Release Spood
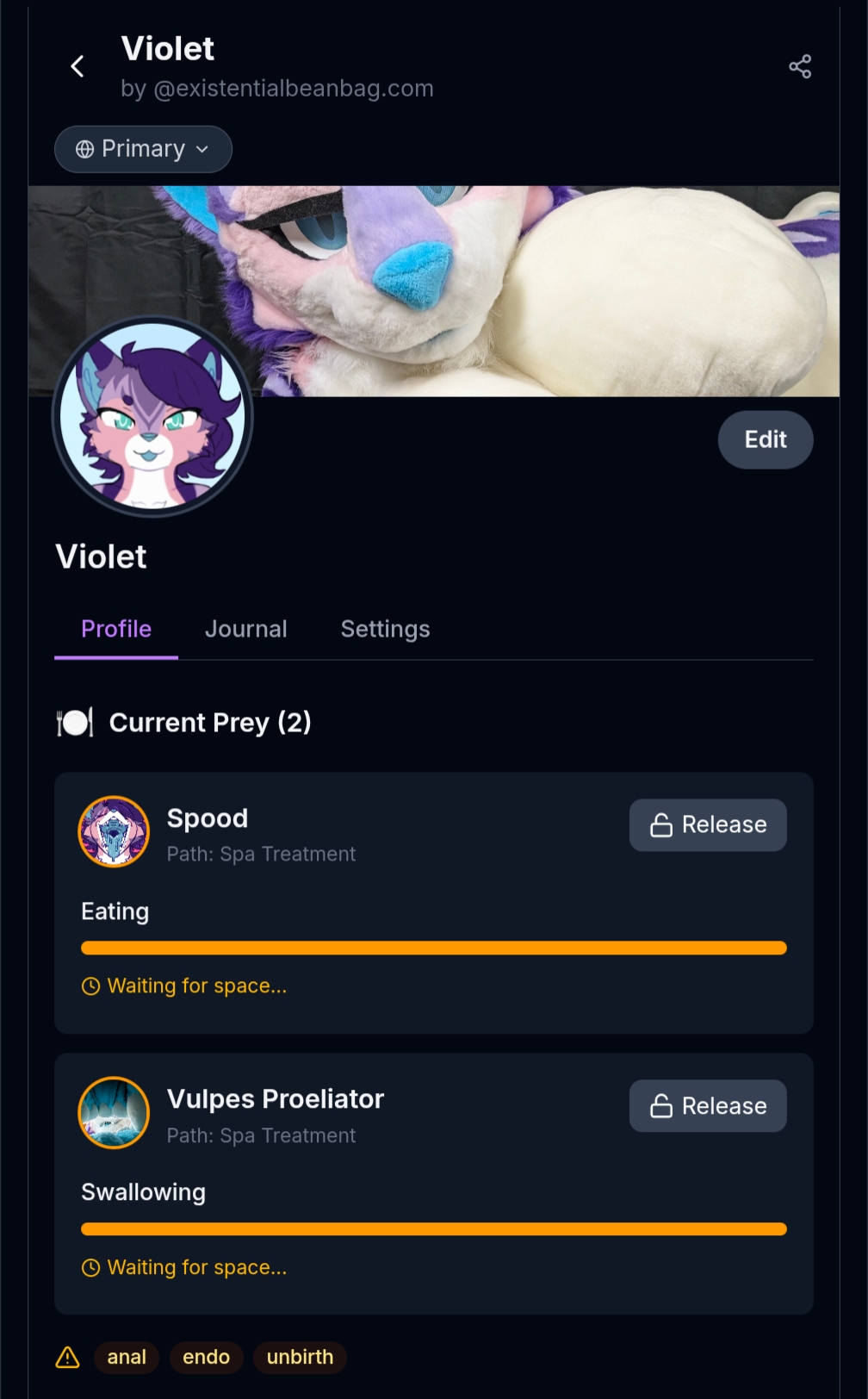The width and height of the screenshot is (868, 1399). pyautogui.click(x=707, y=824)
